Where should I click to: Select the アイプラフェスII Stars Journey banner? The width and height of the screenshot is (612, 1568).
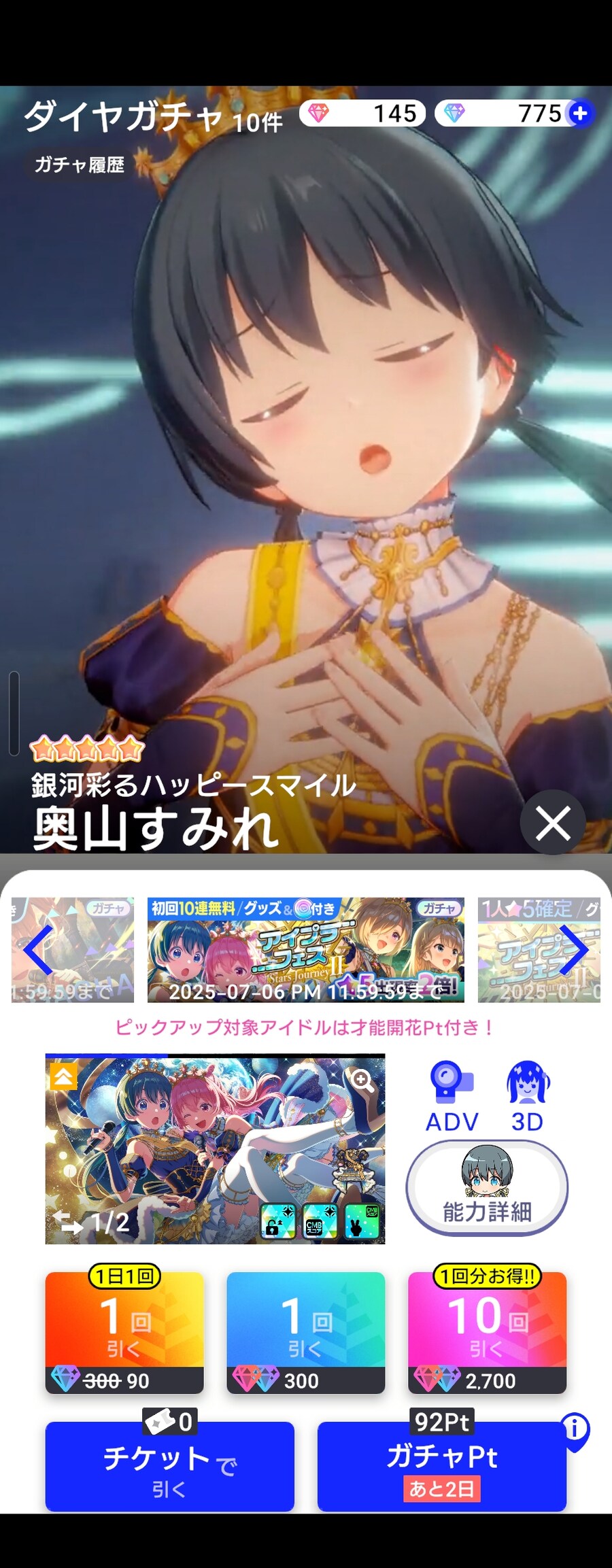[305, 949]
